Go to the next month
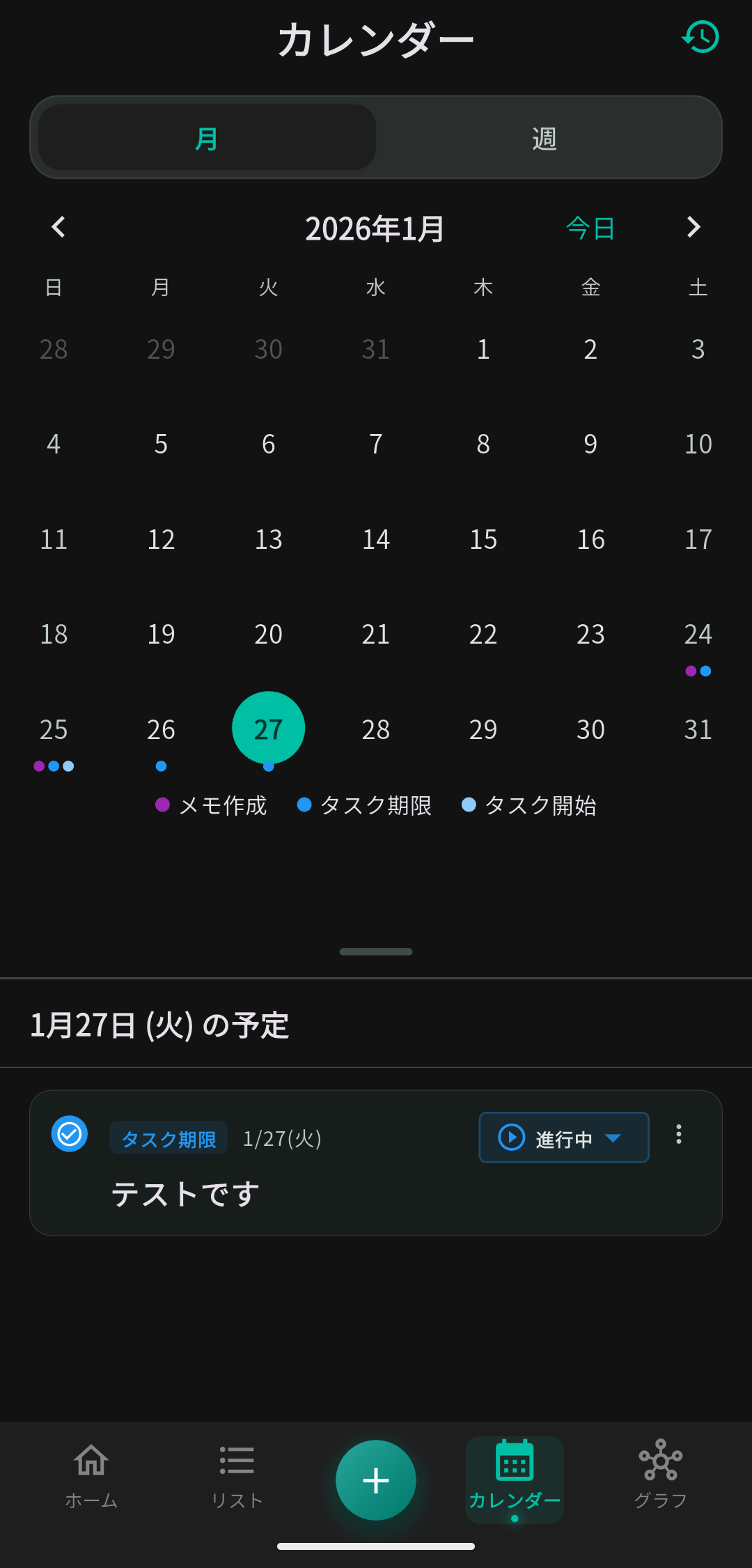 (693, 227)
